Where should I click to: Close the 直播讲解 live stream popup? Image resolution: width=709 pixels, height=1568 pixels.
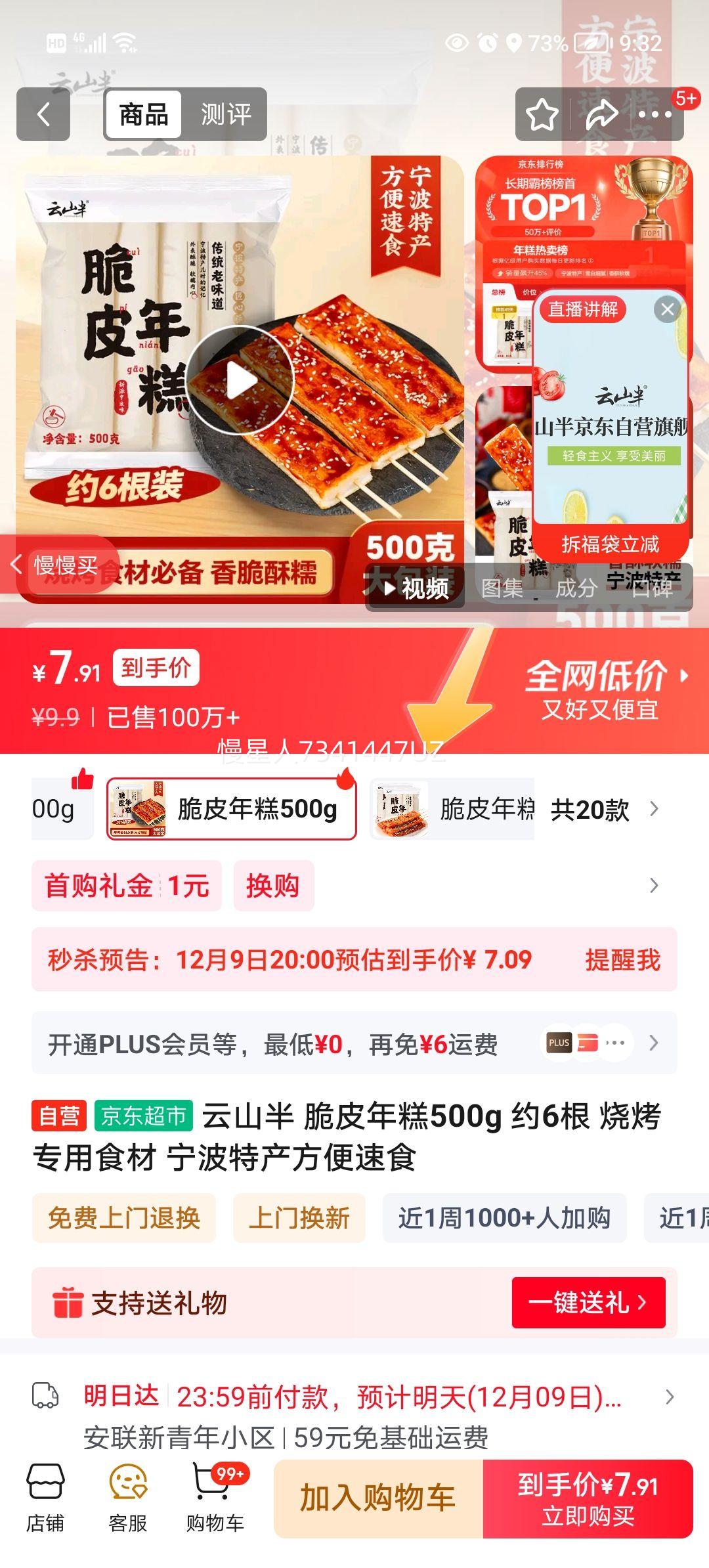pyautogui.click(x=667, y=309)
